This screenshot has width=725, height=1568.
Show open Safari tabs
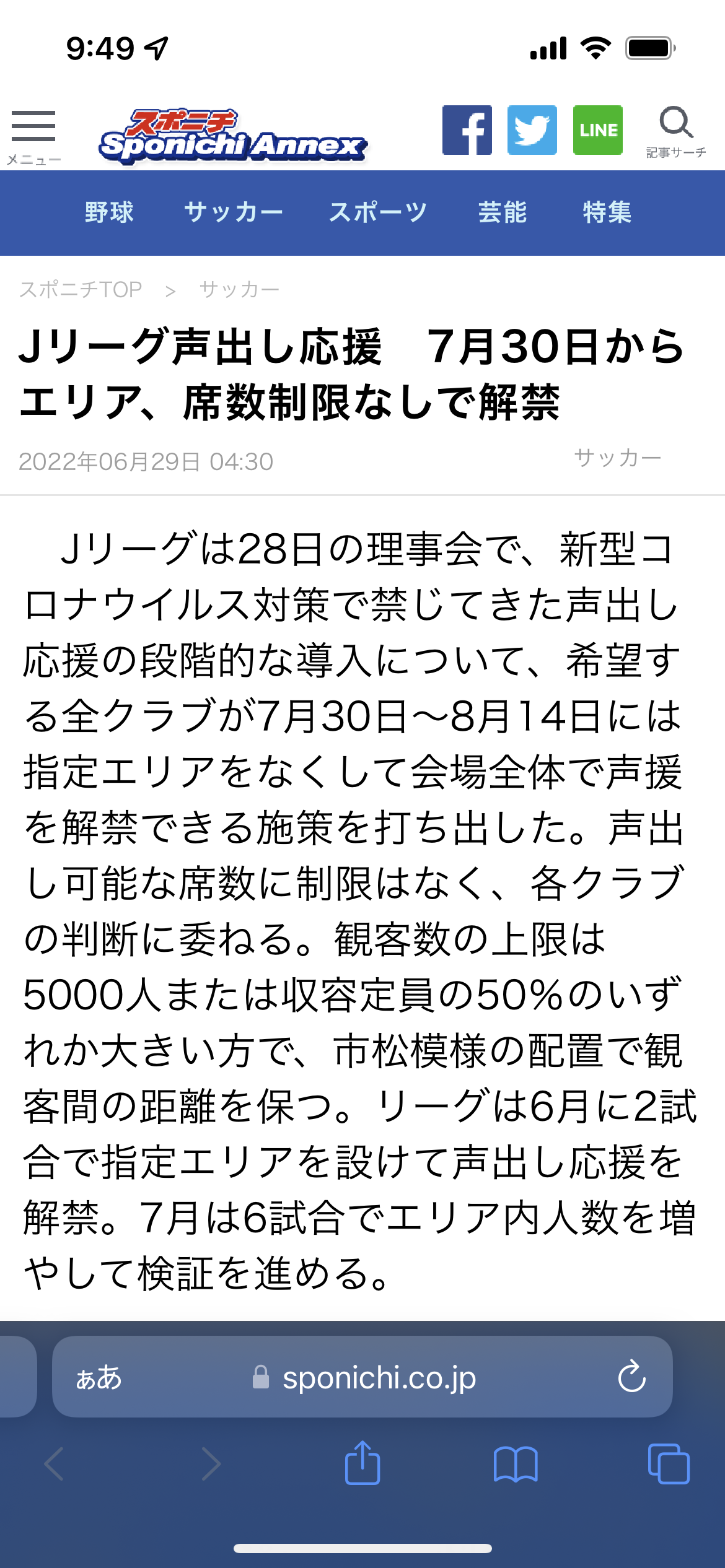pyautogui.click(x=668, y=1464)
